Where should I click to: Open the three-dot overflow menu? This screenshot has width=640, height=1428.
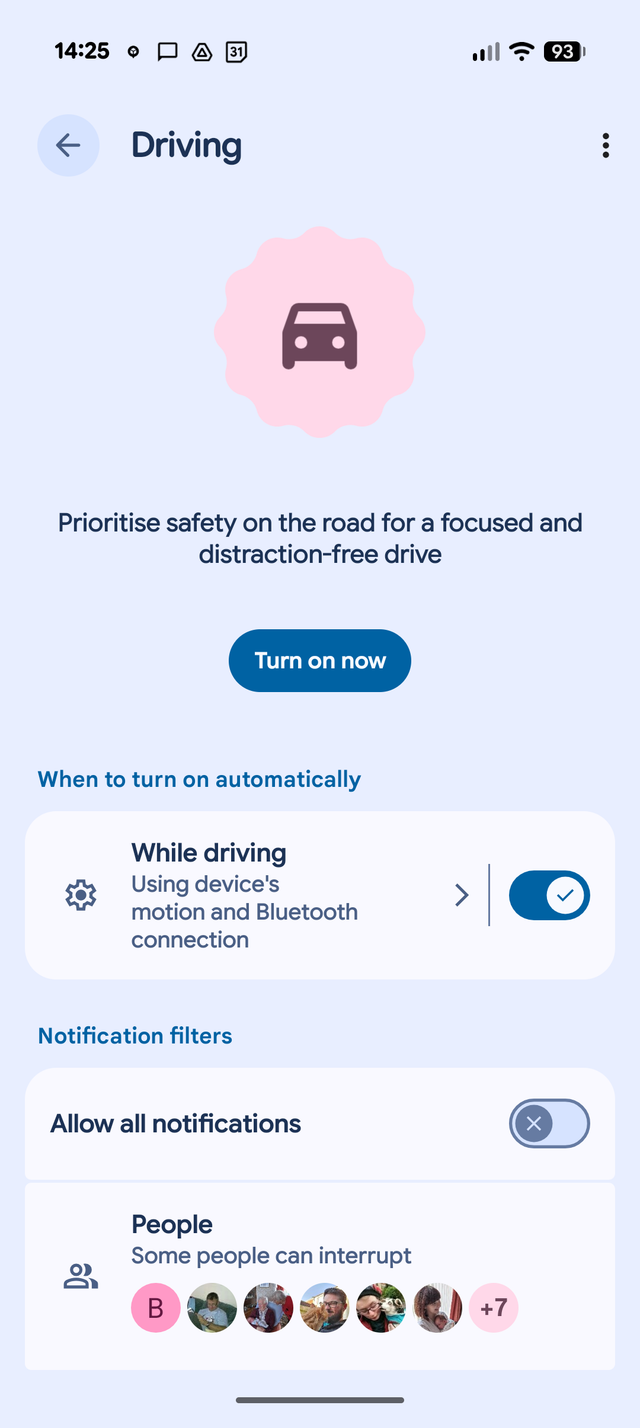(605, 146)
